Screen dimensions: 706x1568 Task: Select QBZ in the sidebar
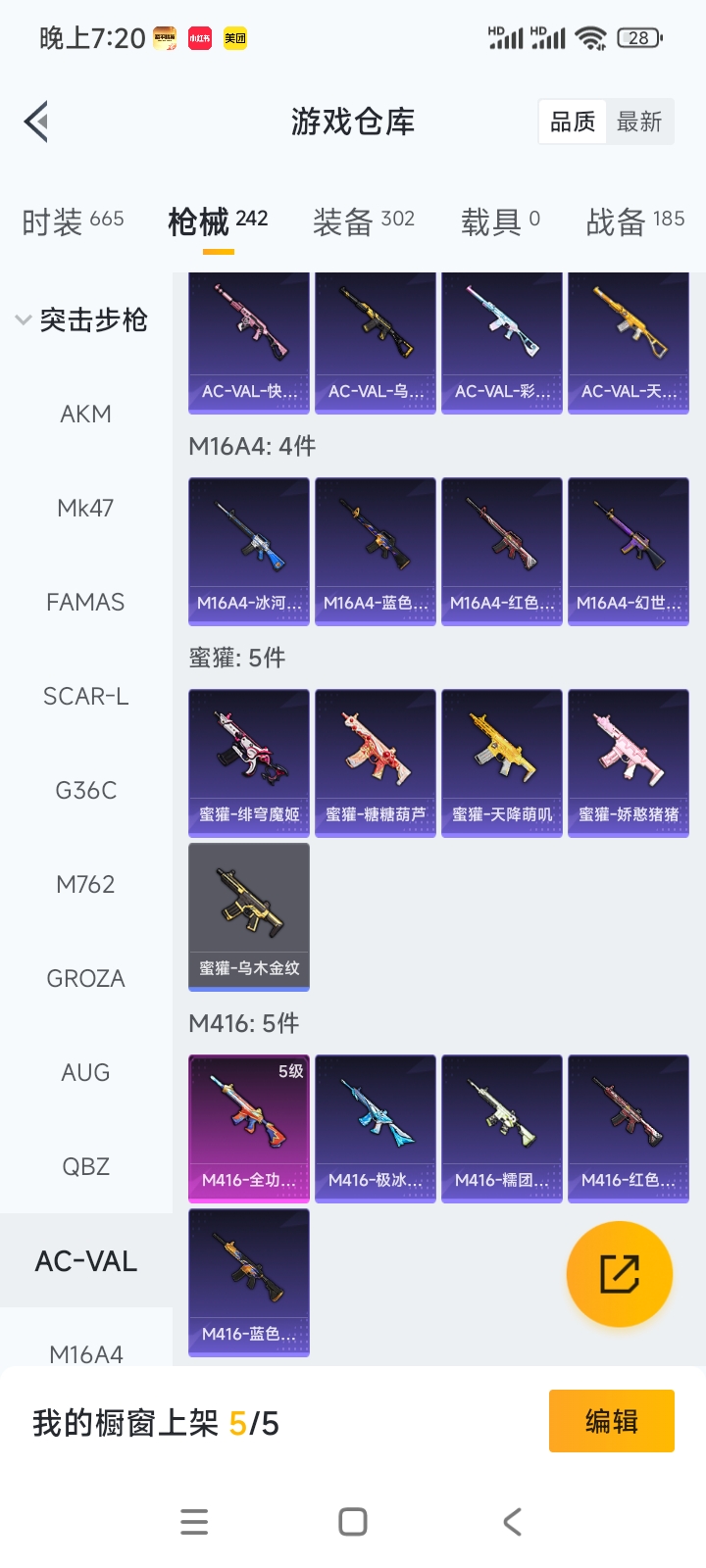tap(86, 1167)
